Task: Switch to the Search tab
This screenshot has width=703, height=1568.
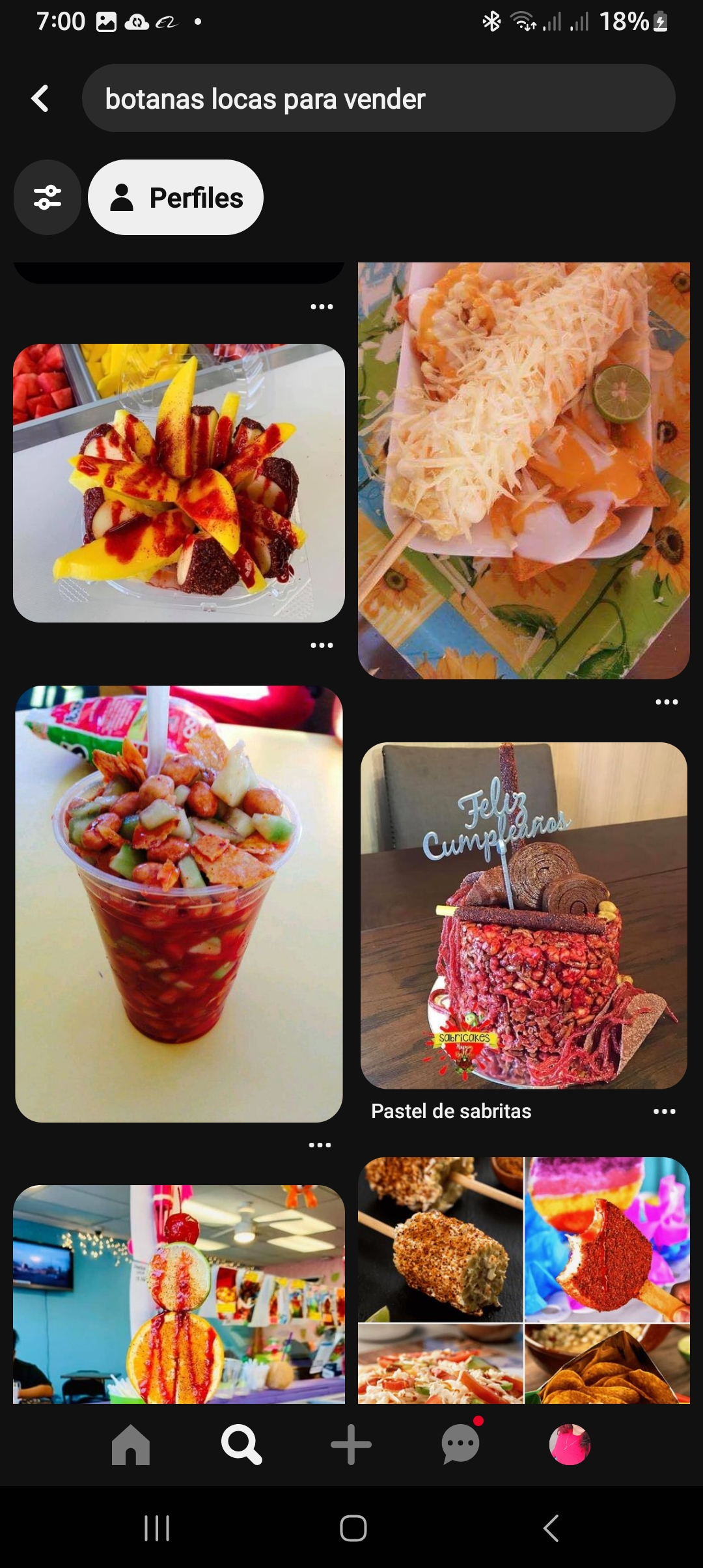Action: pyautogui.click(x=241, y=1445)
